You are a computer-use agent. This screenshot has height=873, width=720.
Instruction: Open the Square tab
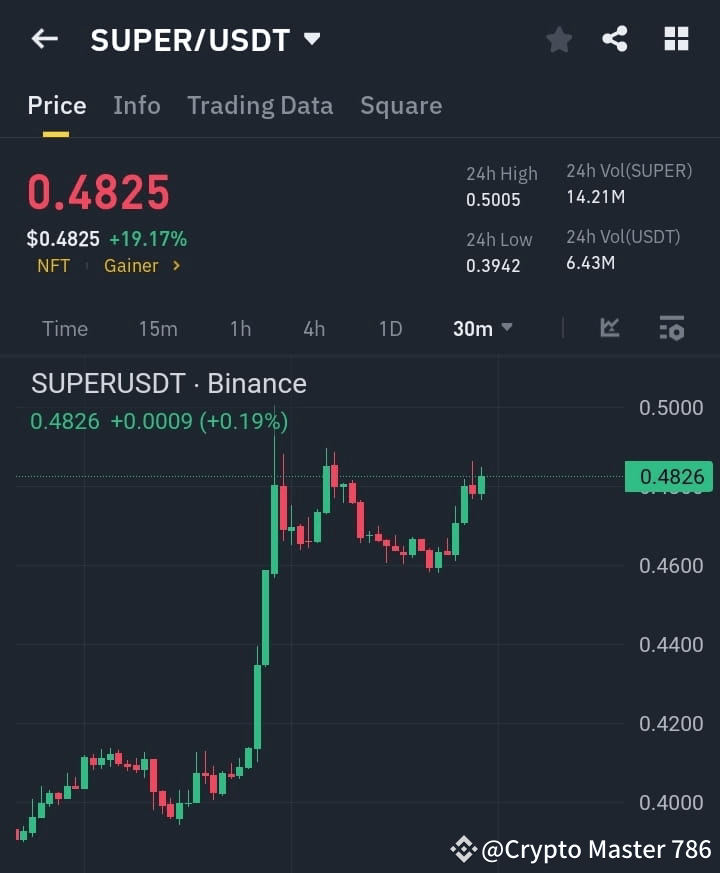[401, 105]
